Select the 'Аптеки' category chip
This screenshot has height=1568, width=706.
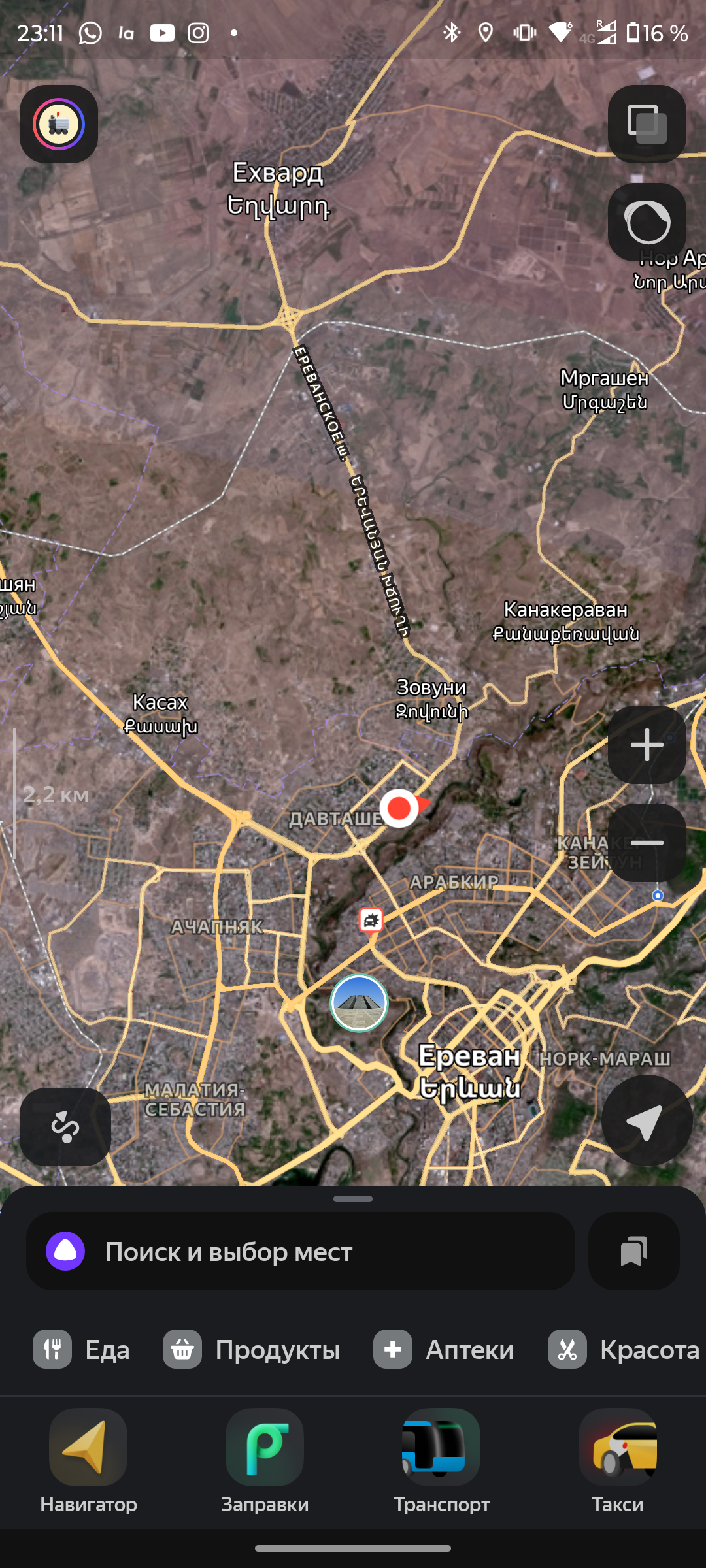[444, 1350]
